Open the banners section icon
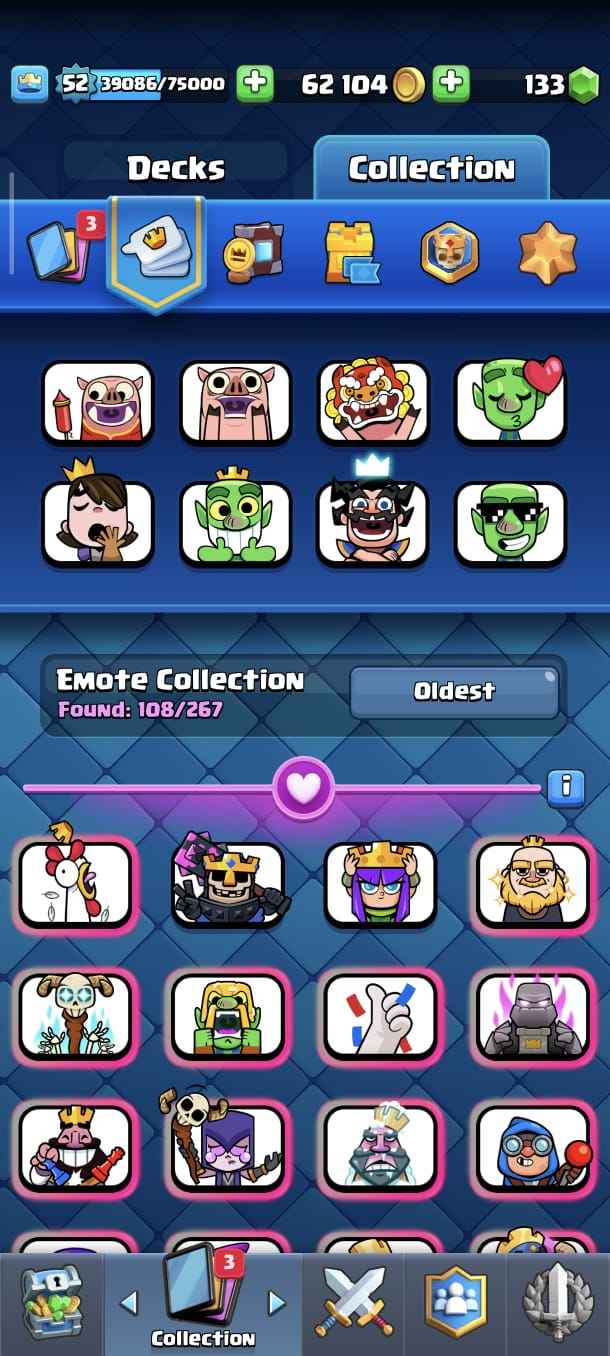Image resolution: width=610 pixels, height=1356 pixels. pyautogui.click(x=253, y=253)
